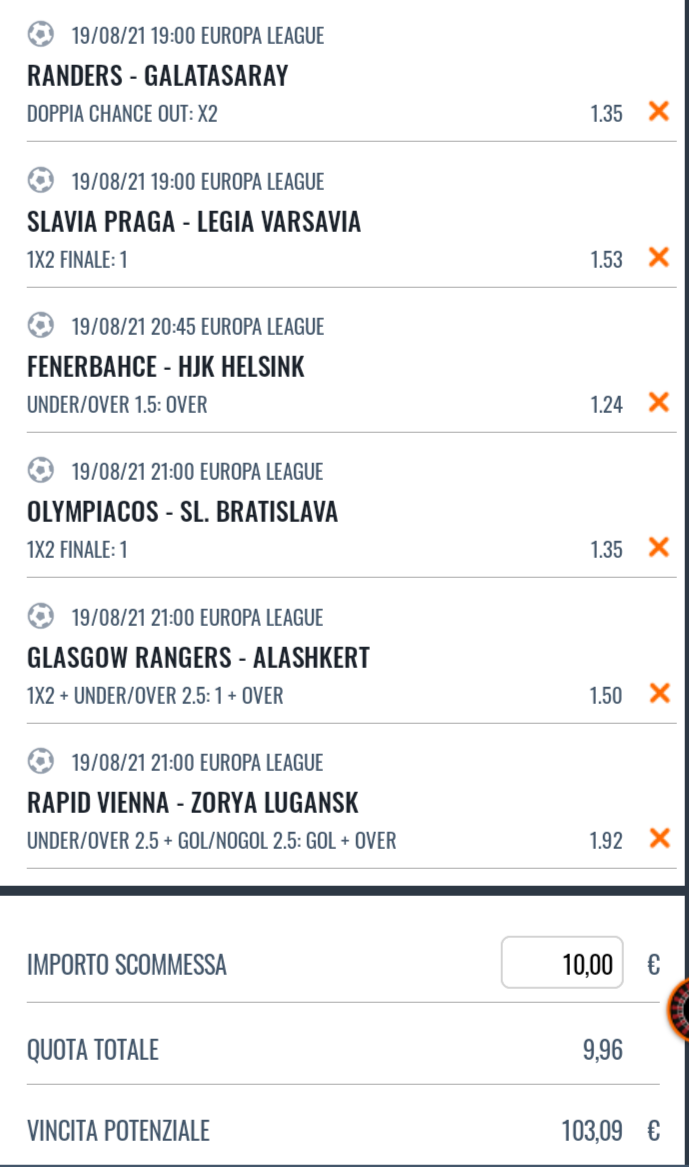Delete the Glasgow Rangers - Alashkert selection

pyautogui.click(x=659, y=693)
